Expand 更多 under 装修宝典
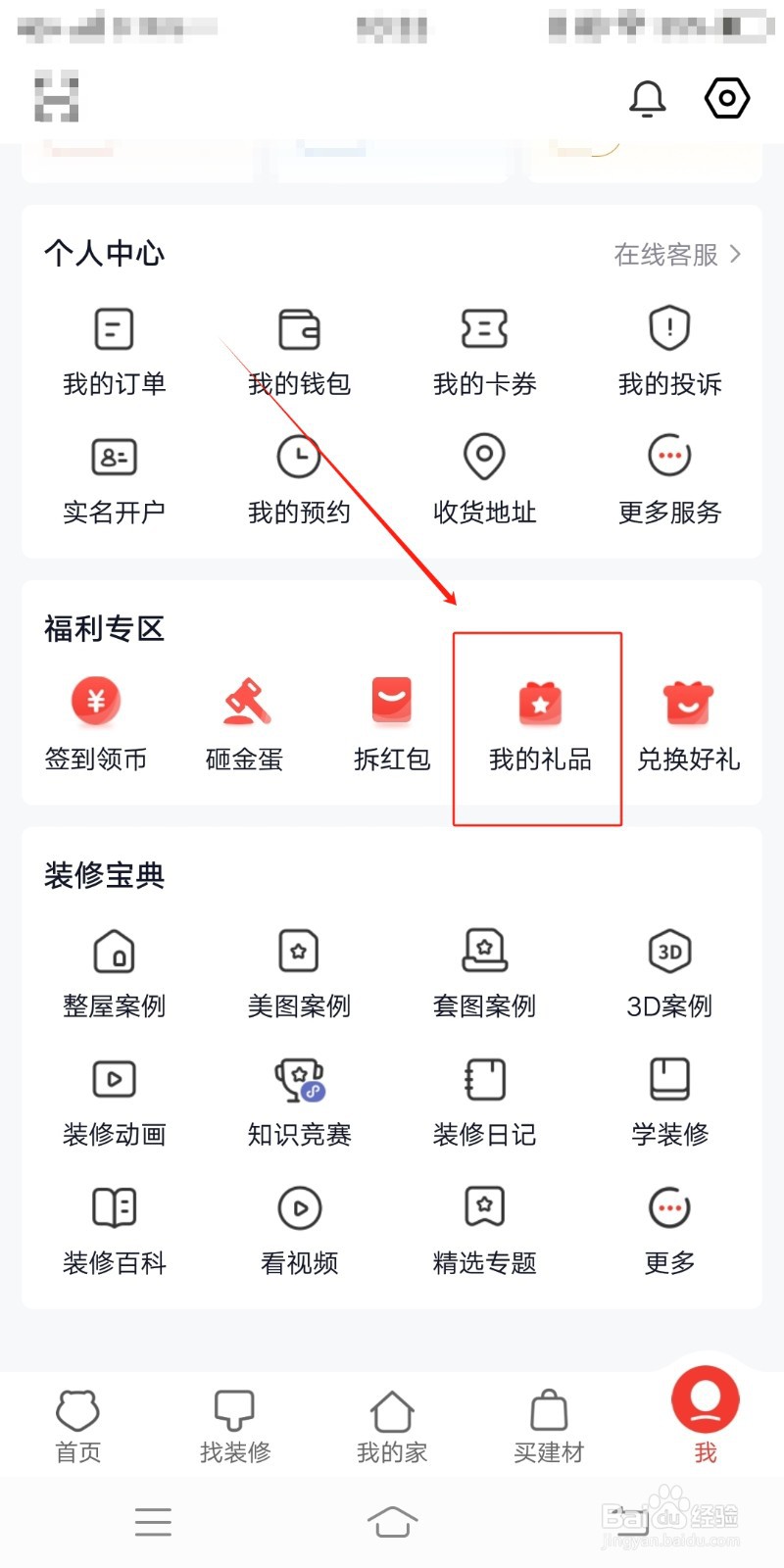The width and height of the screenshot is (784, 1568). (668, 1227)
